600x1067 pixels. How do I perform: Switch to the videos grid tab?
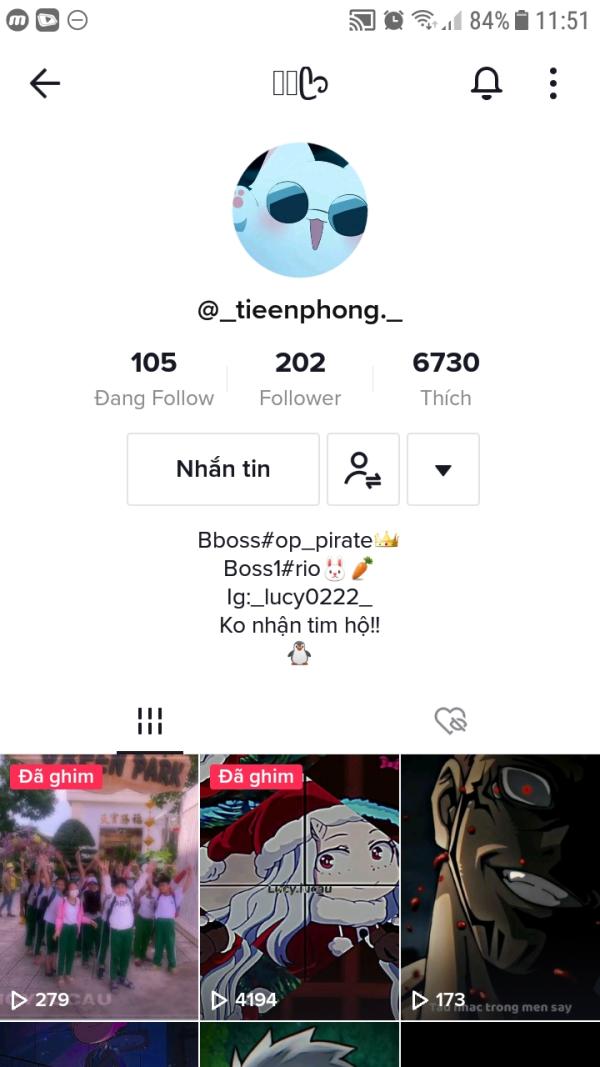pyautogui.click(x=150, y=721)
